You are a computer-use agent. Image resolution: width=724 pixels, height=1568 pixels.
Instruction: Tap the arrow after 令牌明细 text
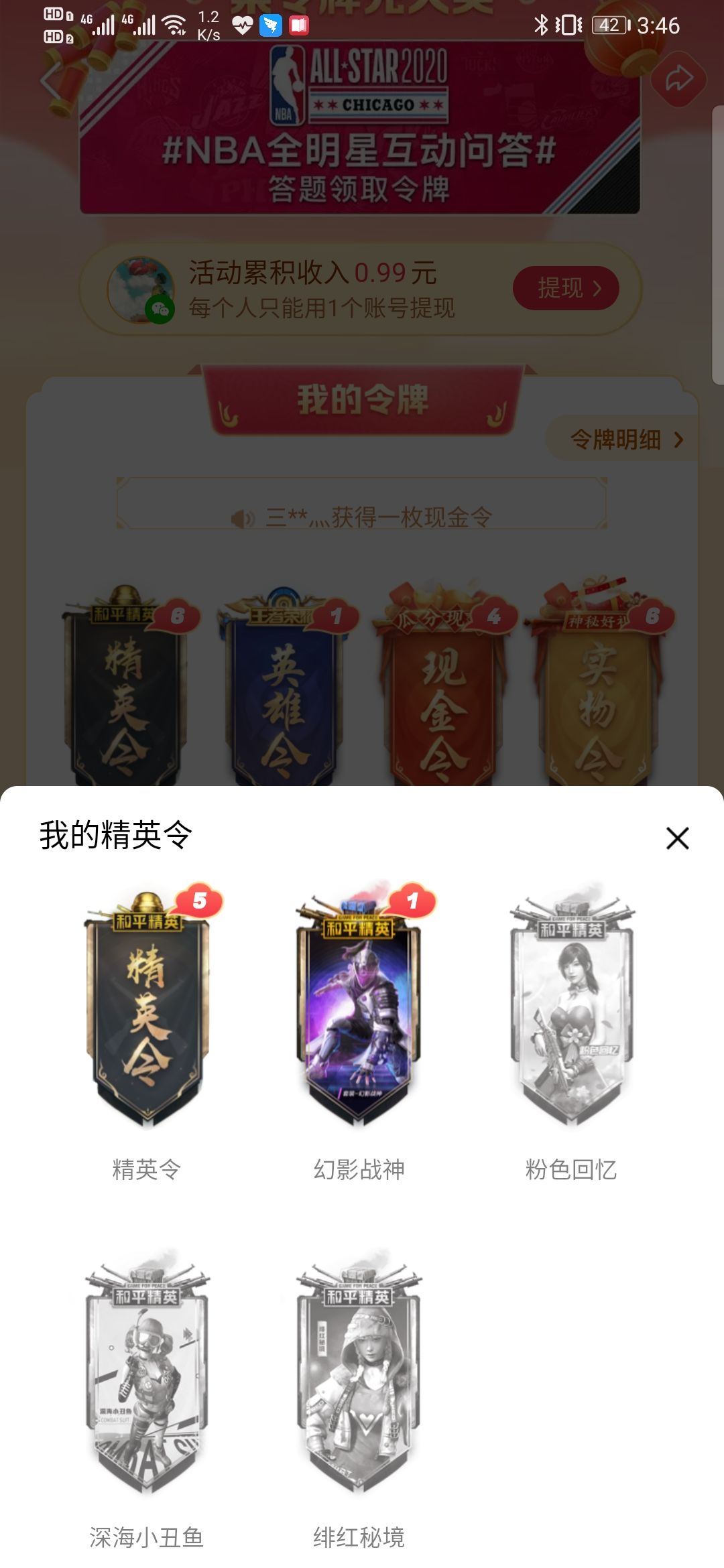[680, 442]
